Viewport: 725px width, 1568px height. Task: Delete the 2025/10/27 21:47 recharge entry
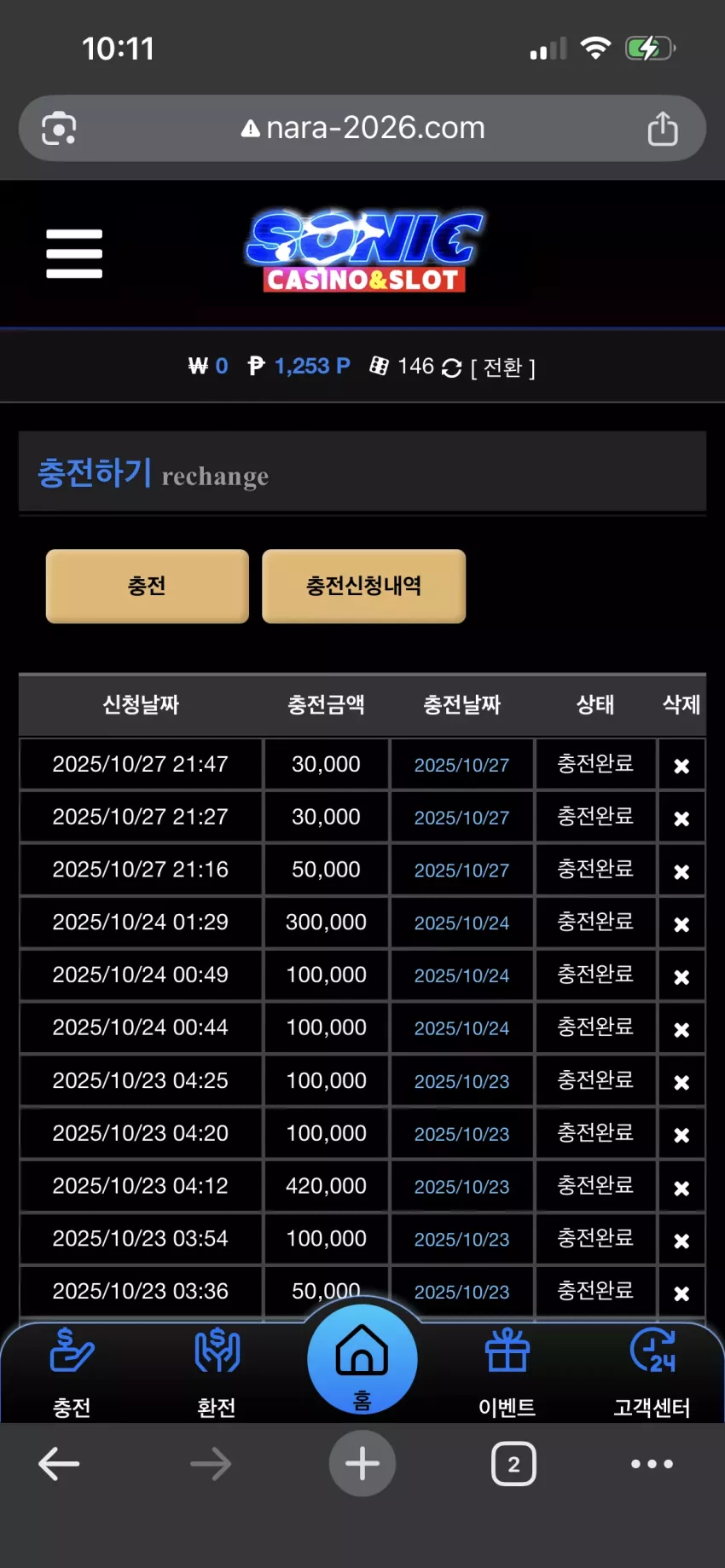pyautogui.click(x=681, y=766)
